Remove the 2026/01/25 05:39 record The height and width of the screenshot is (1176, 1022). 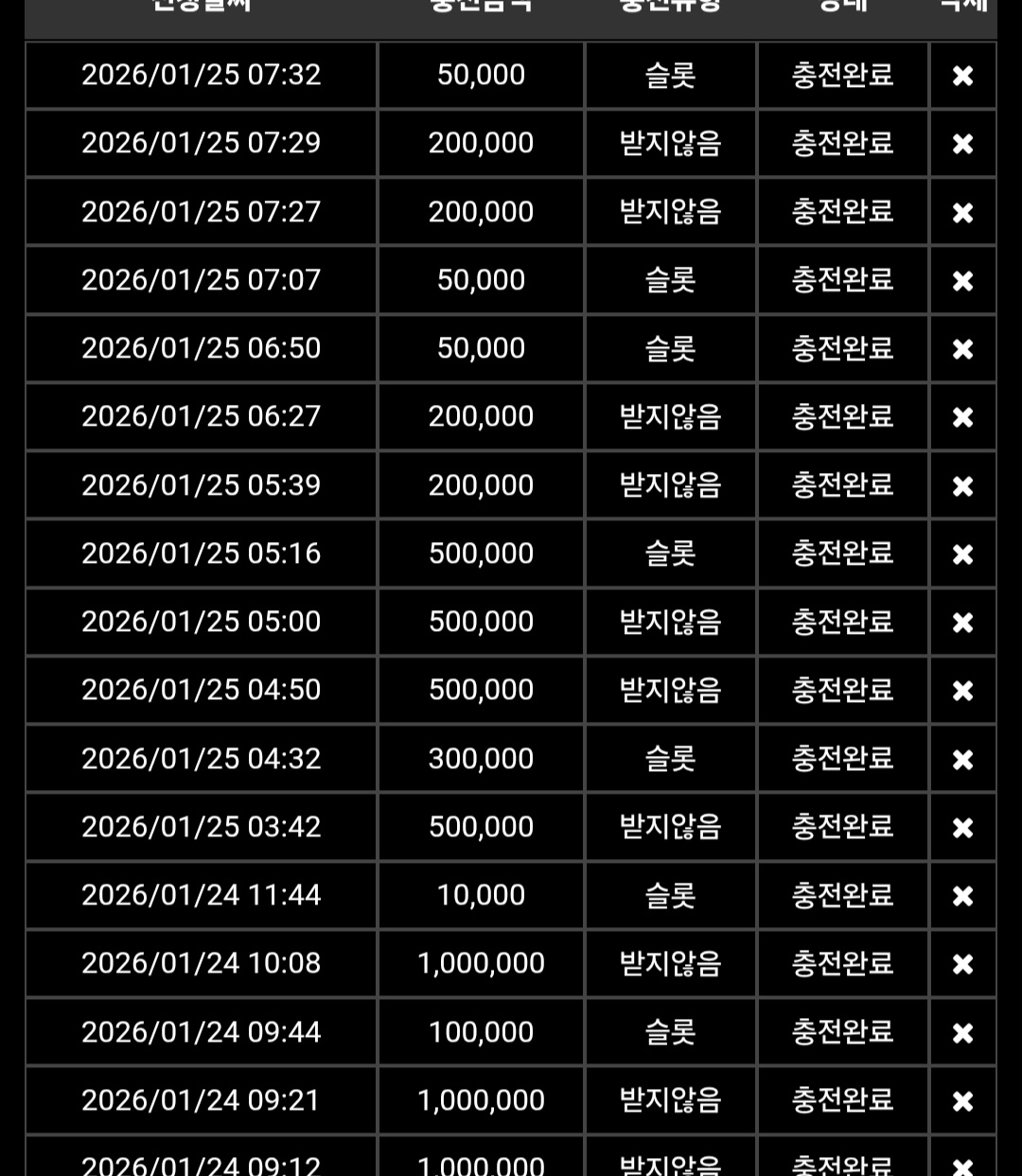click(x=962, y=486)
